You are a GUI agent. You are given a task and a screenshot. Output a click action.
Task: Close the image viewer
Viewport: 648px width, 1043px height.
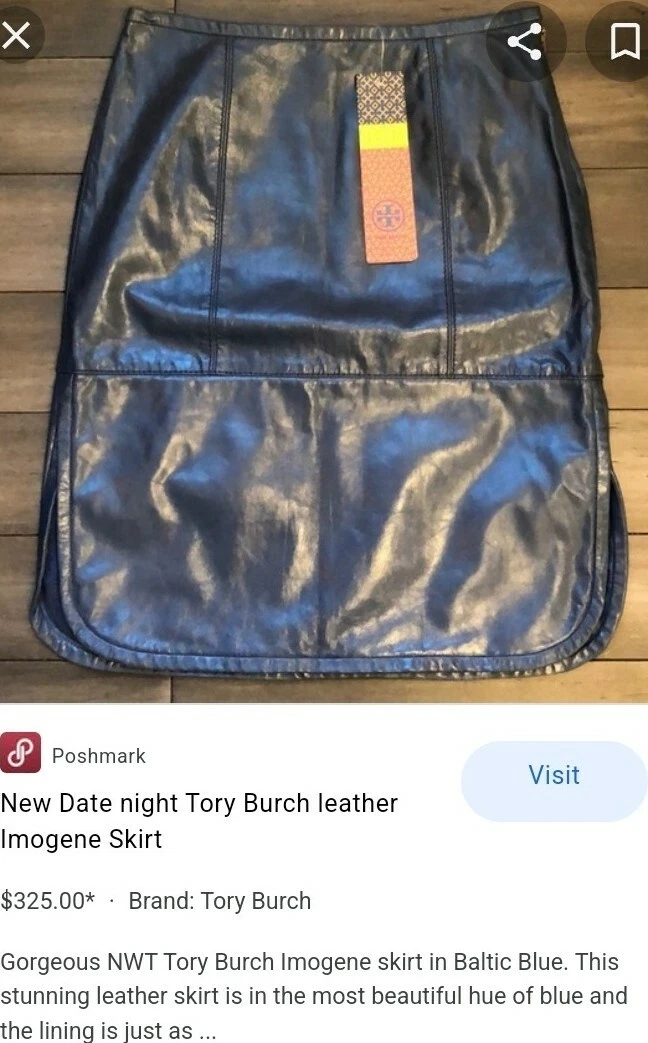[15, 35]
